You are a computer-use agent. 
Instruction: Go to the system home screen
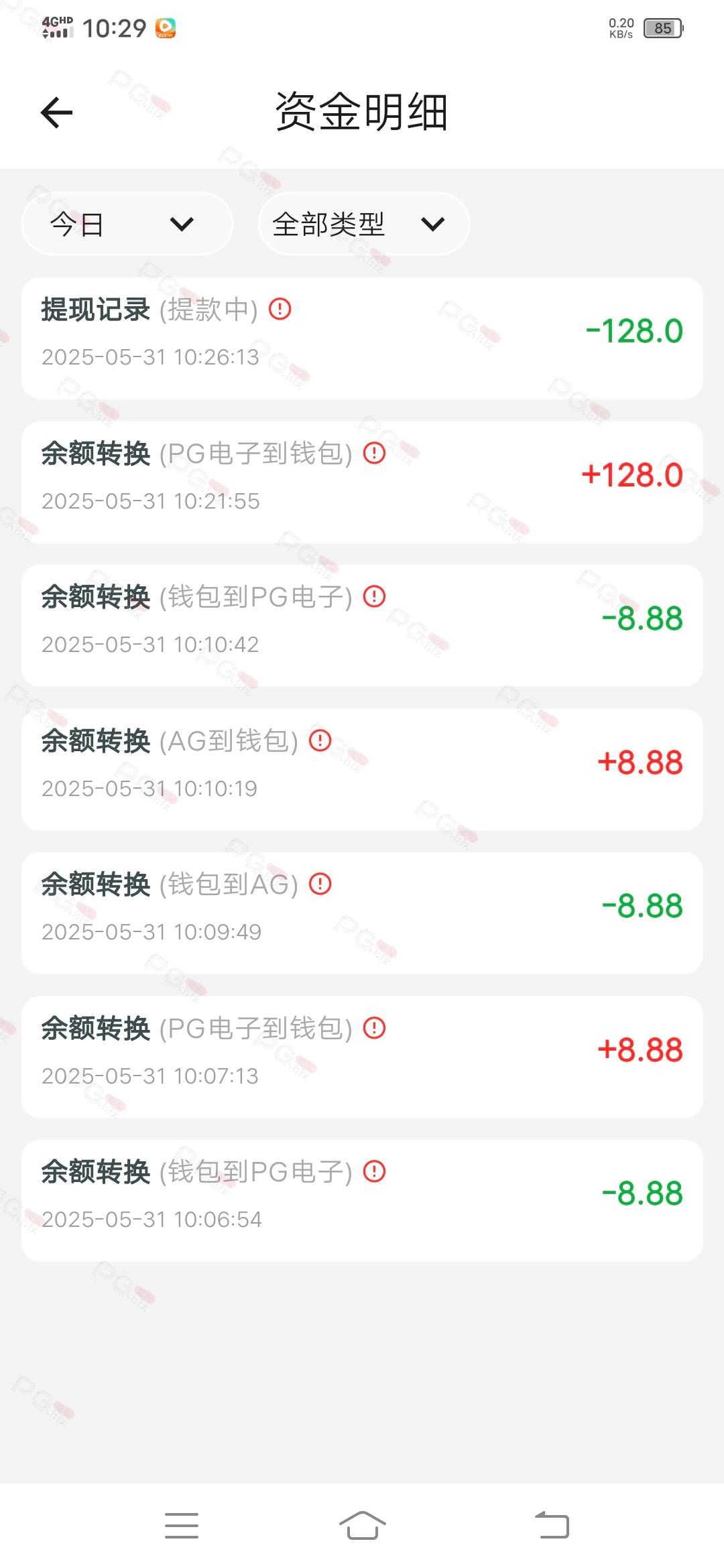[362, 1525]
